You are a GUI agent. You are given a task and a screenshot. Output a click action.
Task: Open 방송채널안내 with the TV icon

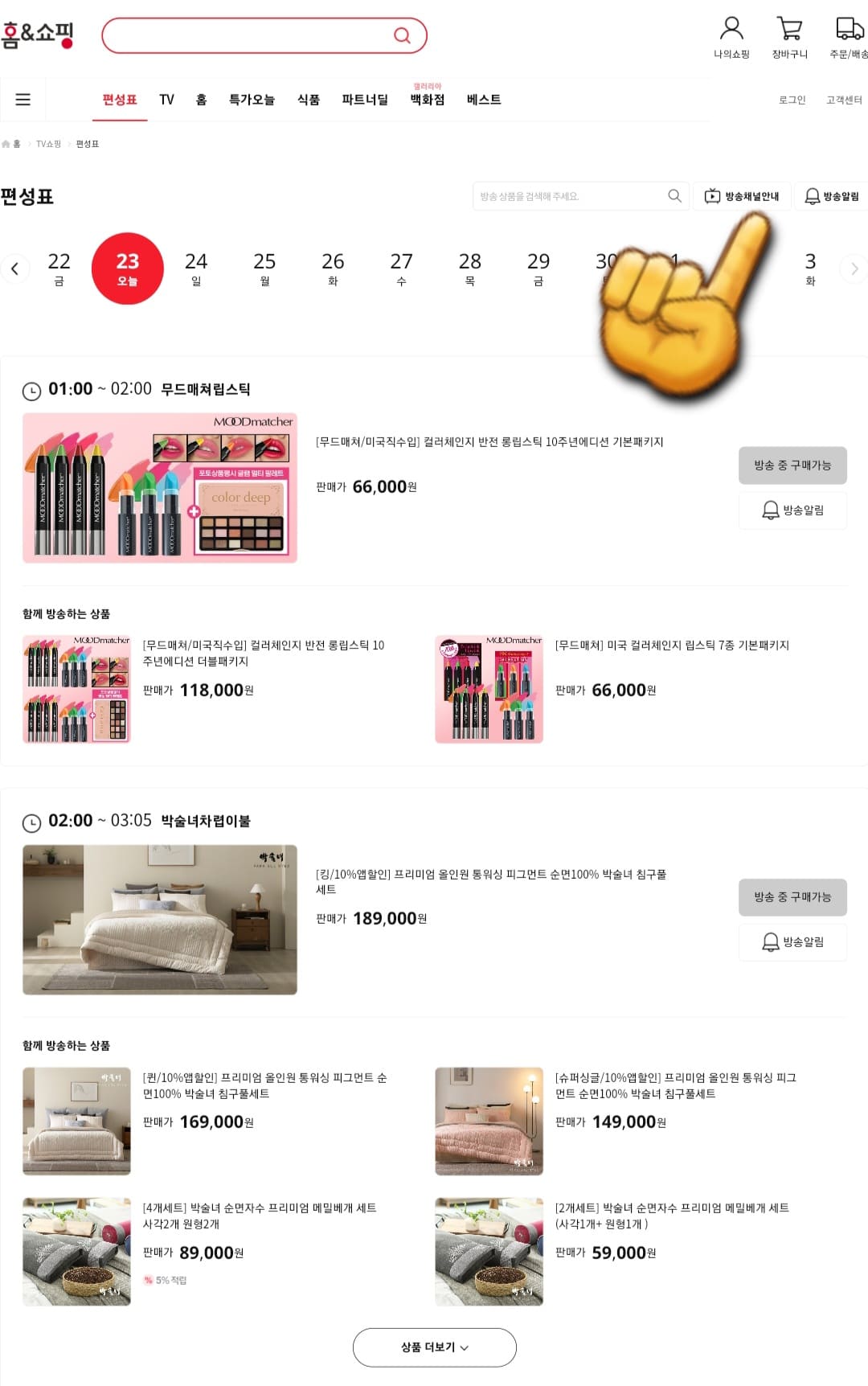(x=741, y=195)
